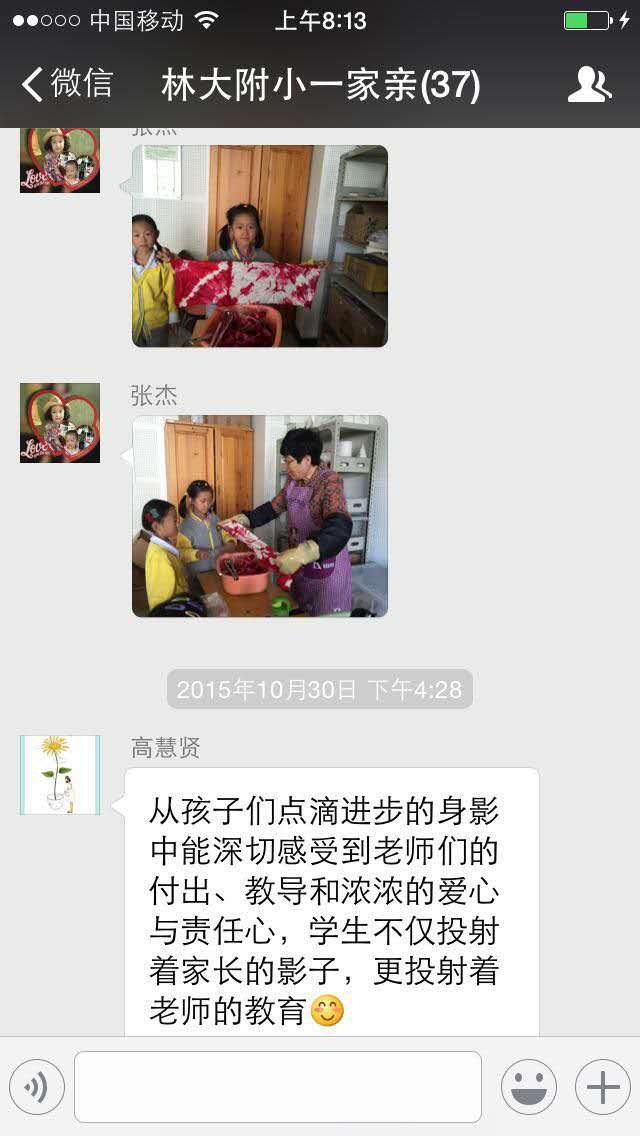Tap 张杰's avatar beside the teacher photo
This screenshot has height=1136, width=640.
(x=60, y=423)
